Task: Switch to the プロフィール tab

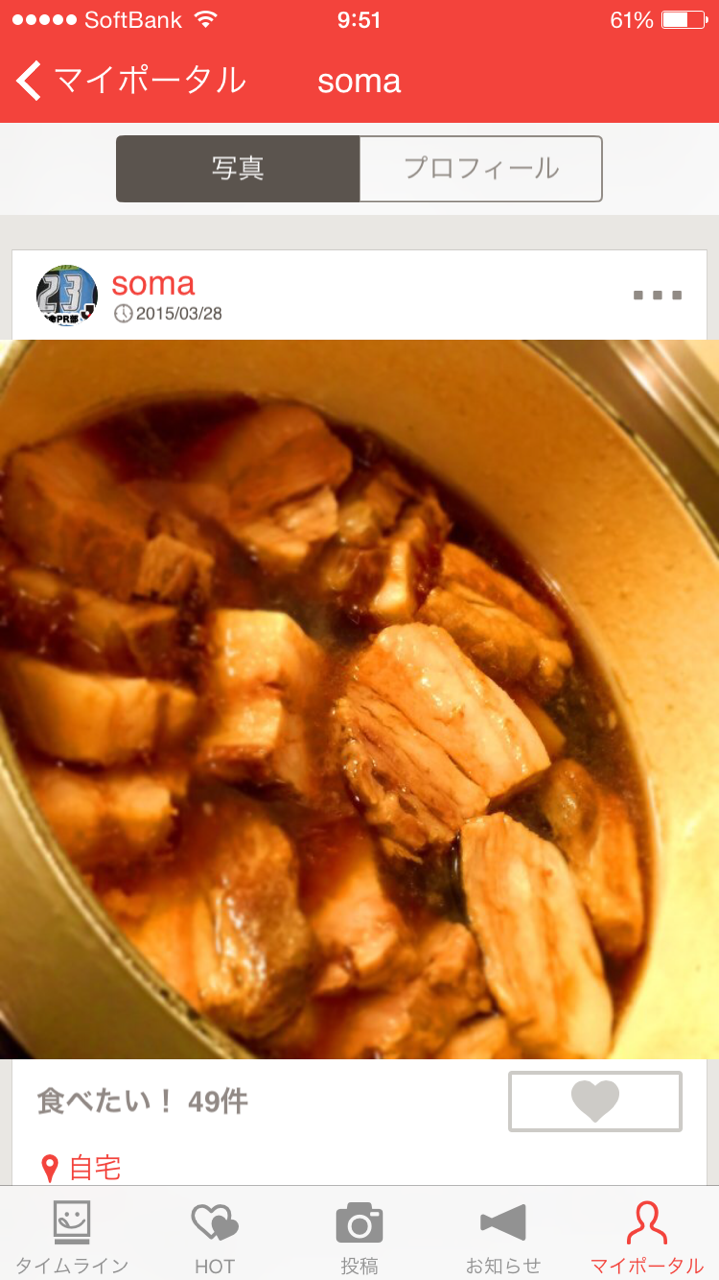Action: 480,169
